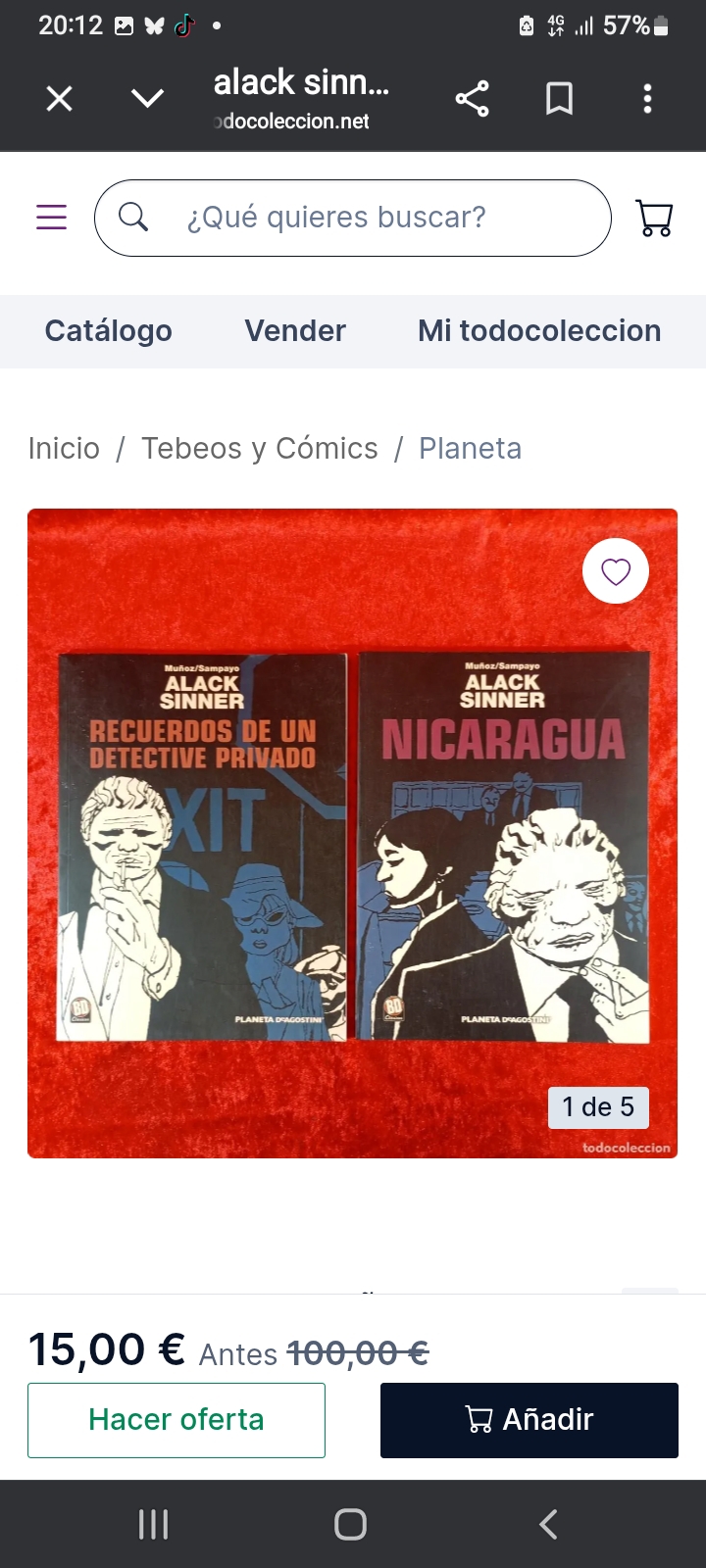The height and width of the screenshot is (1568, 706).
Task: Go to the Catálogo section
Action: tap(108, 331)
